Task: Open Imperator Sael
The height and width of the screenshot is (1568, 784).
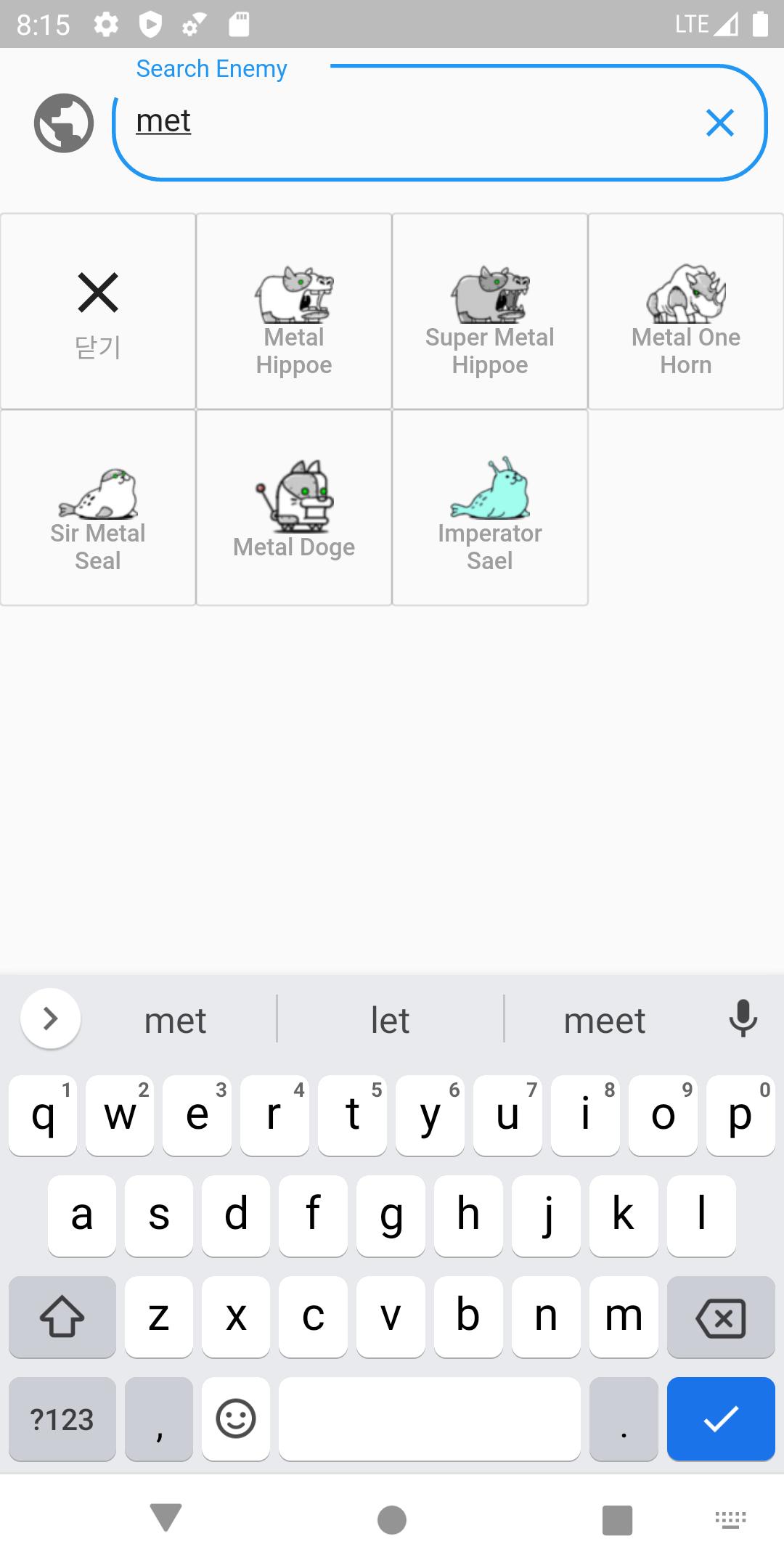Action: point(490,507)
